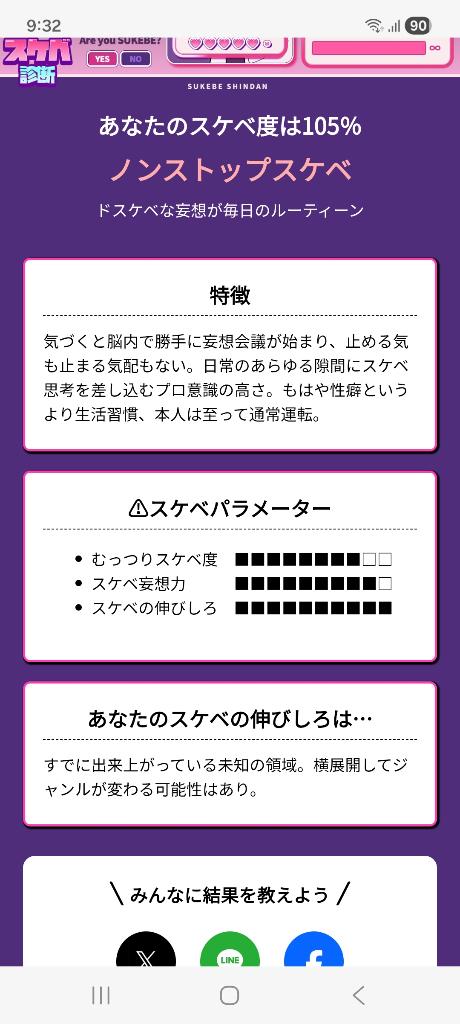Share the result on X
This screenshot has height=1024, width=460.
click(146, 950)
